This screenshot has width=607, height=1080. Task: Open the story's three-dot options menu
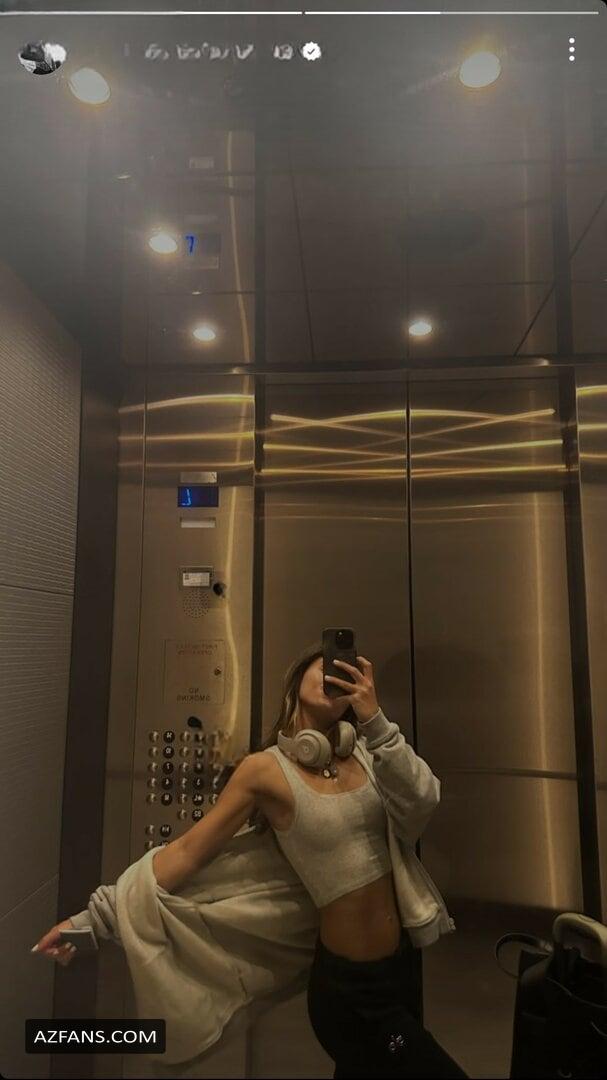(571, 50)
